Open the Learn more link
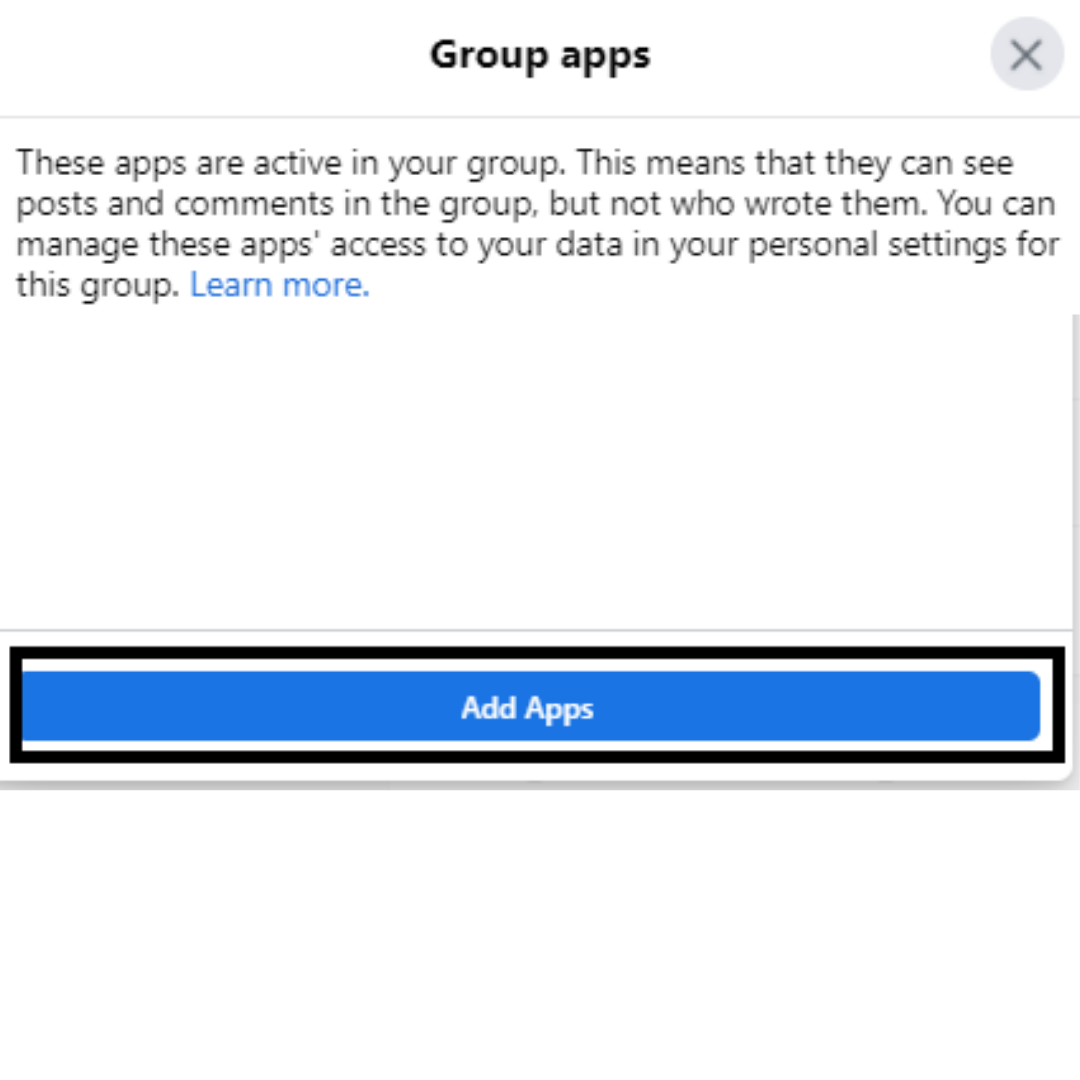 280,286
